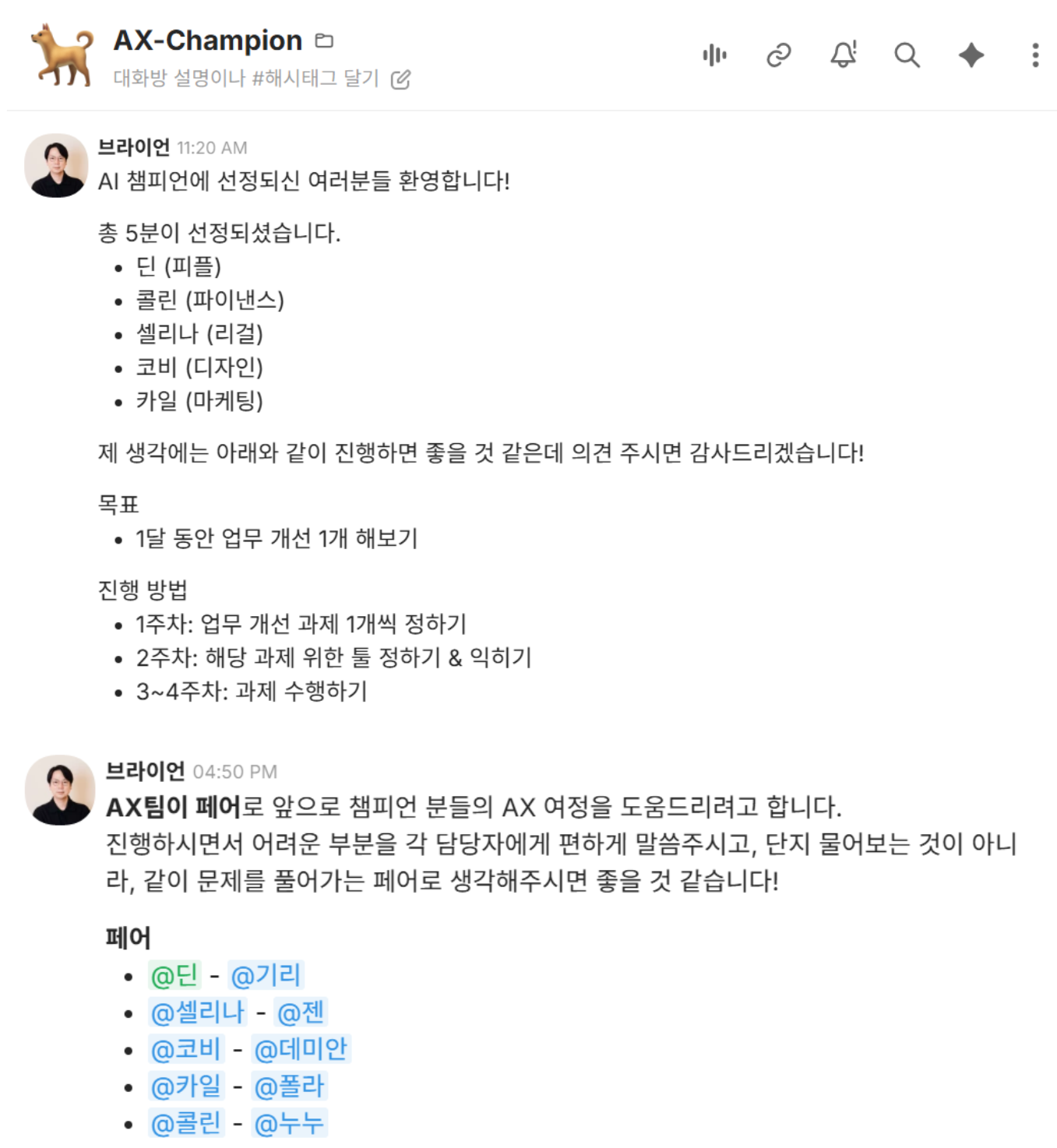Open the @누누 mention
1057x1148 pixels.
(x=289, y=1124)
